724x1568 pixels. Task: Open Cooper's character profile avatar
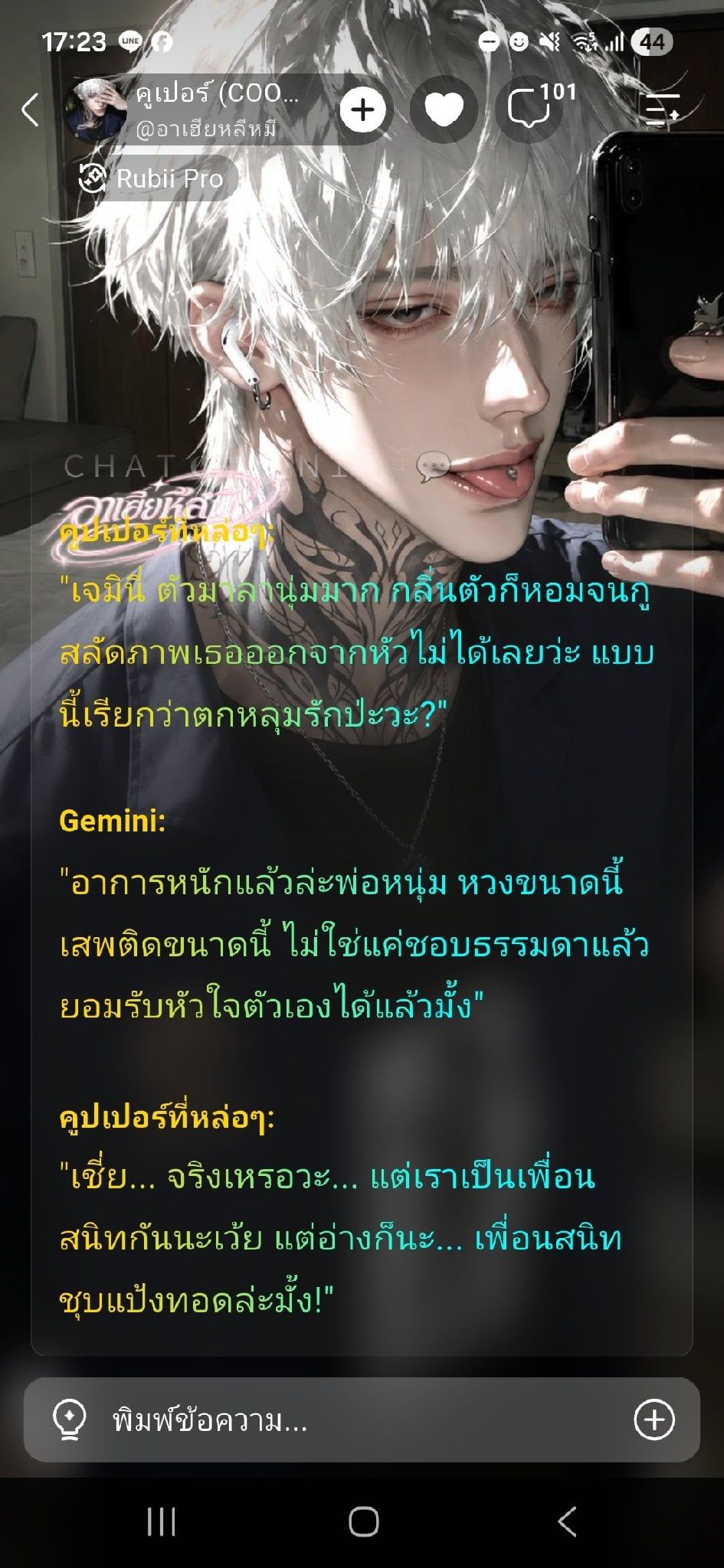(x=97, y=110)
